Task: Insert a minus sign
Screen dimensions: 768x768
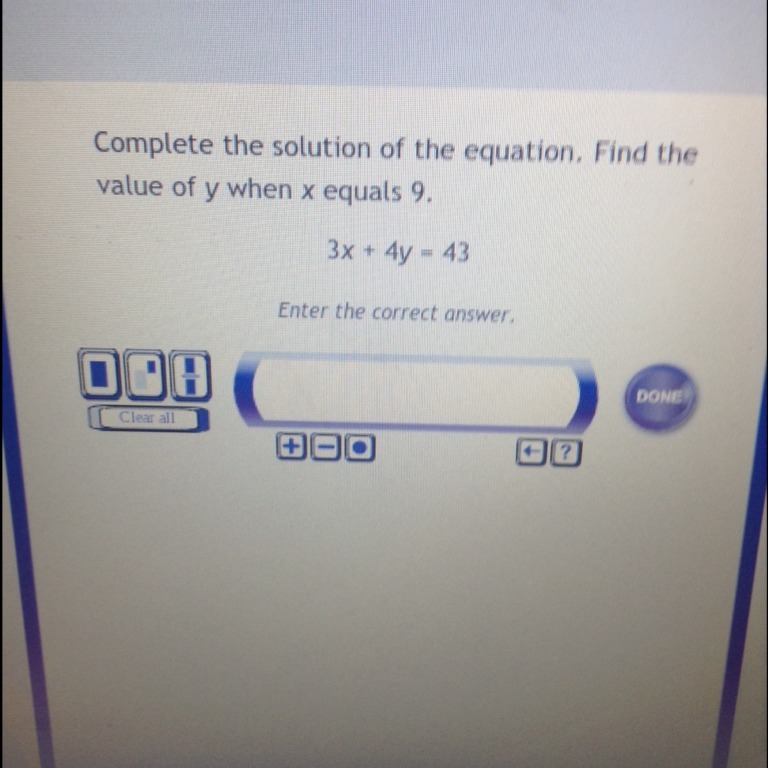Action: coord(325,448)
